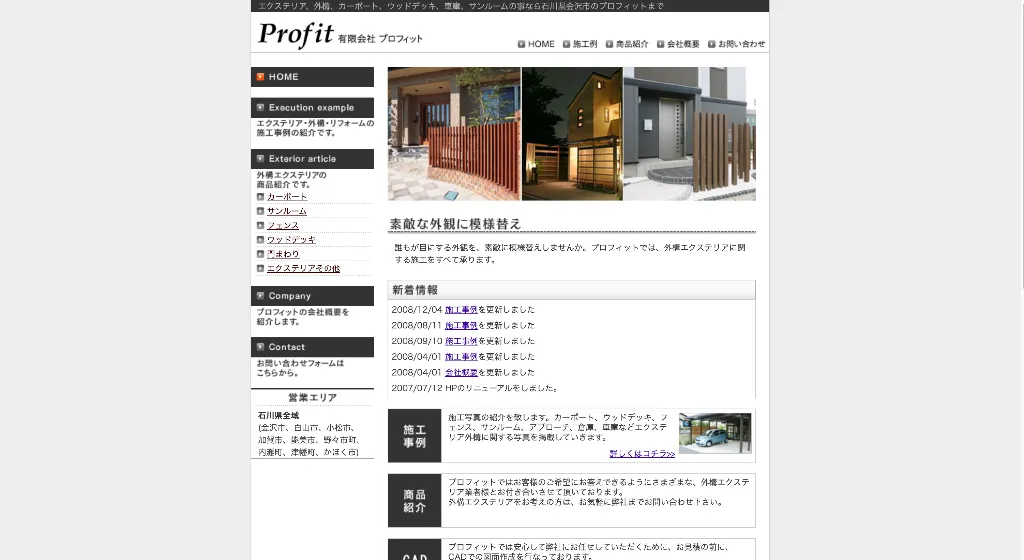Tap the 詳しくはコチラ>> link
Image resolution: width=1024 pixels, height=560 pixels.
coord(642,453)
